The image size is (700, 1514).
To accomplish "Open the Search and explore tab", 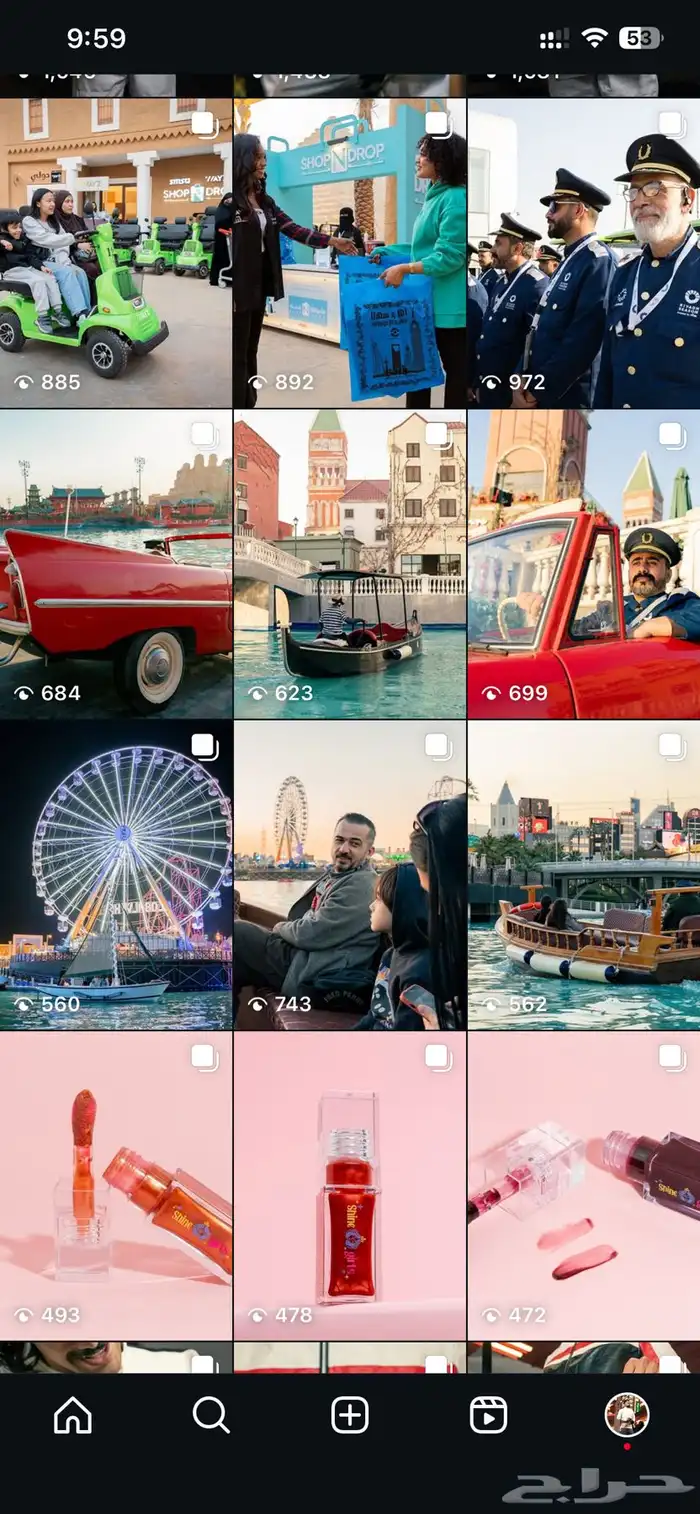I will coord(211,1415).
